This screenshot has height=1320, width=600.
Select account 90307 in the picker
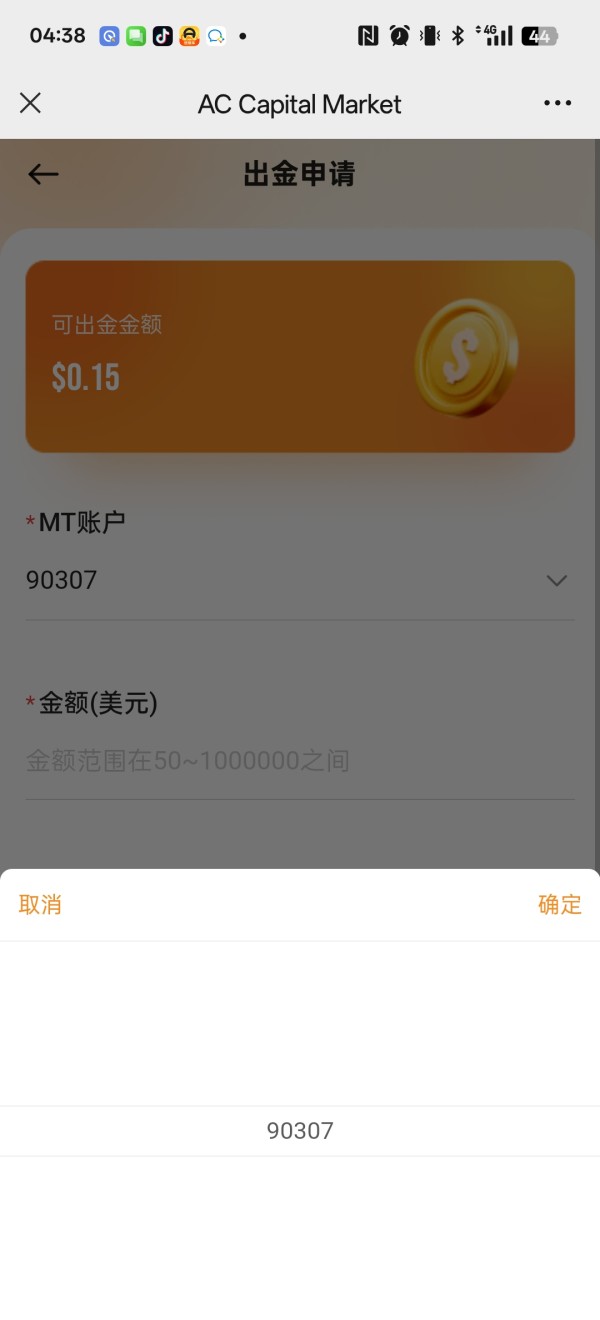coord(300,1131)
